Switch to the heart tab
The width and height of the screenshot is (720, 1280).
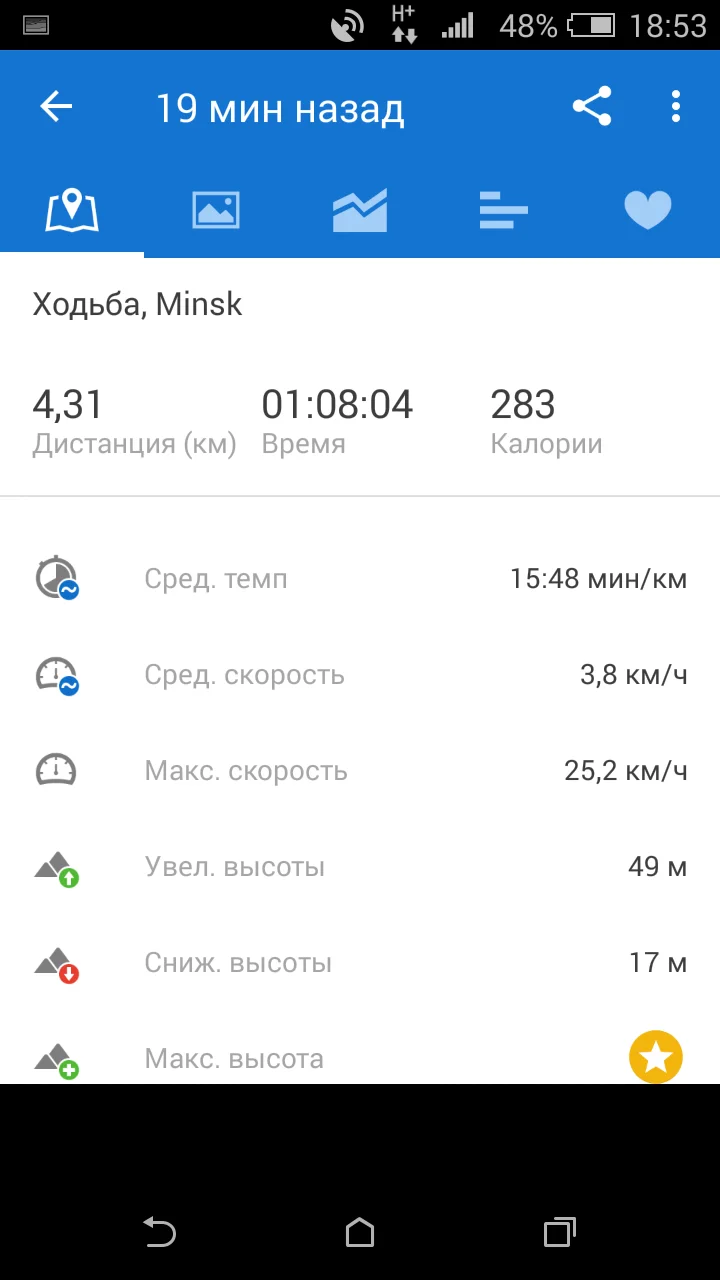648,211
